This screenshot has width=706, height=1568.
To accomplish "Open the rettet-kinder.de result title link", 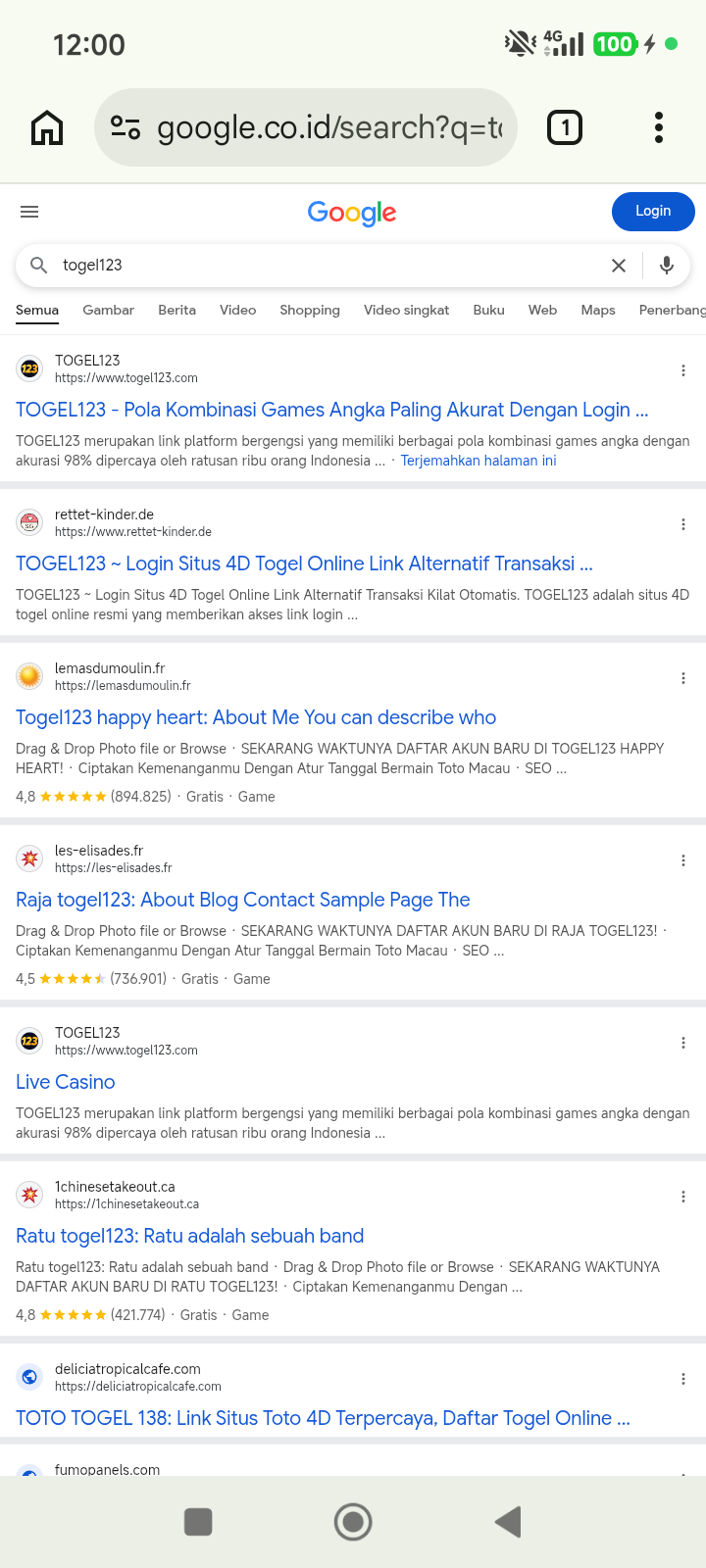I will 304,563.
